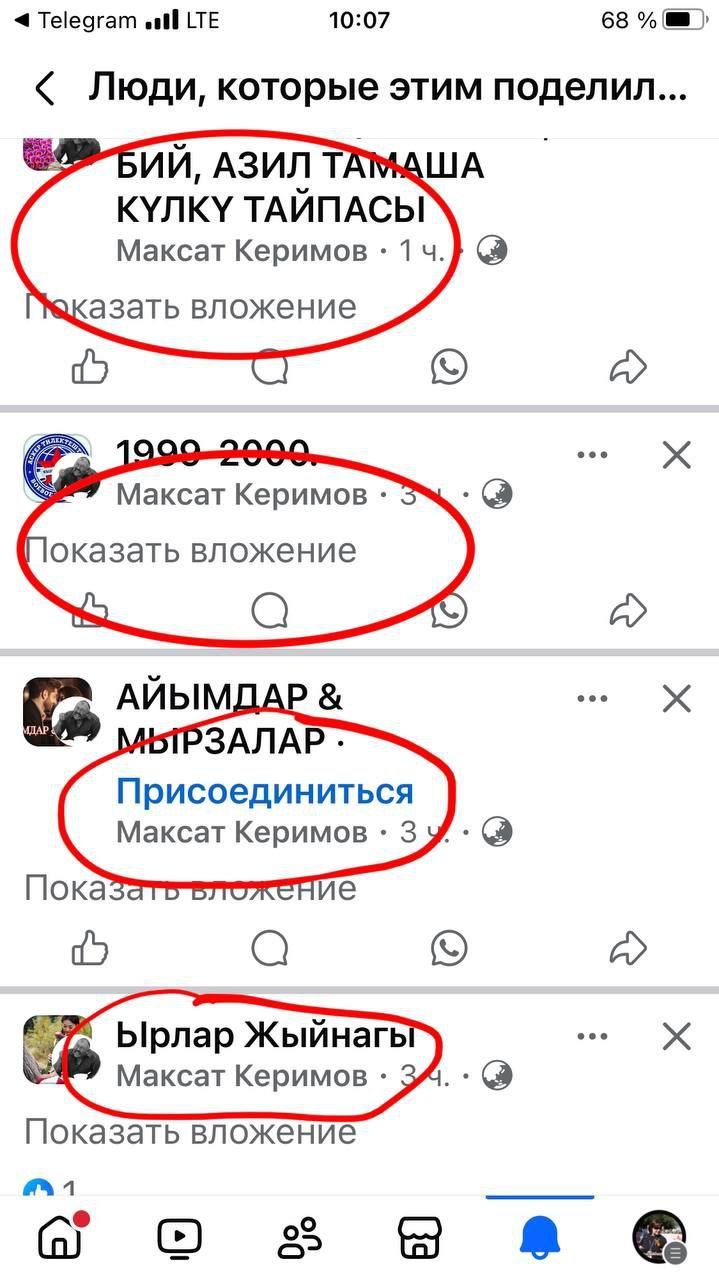Open the Video tab
Screen dimensions: 719x1280
179,1238
